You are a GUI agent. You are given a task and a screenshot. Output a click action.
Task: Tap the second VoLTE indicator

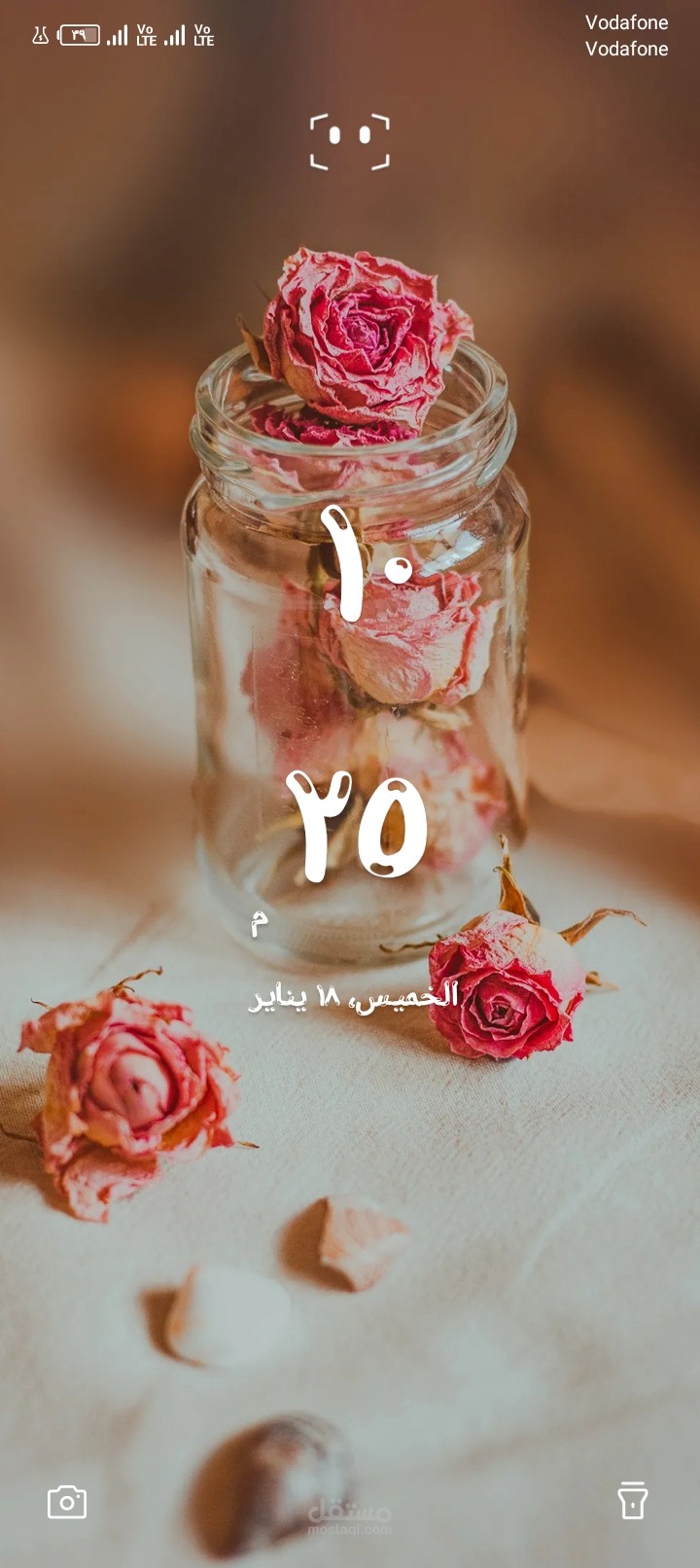point(202,35)
